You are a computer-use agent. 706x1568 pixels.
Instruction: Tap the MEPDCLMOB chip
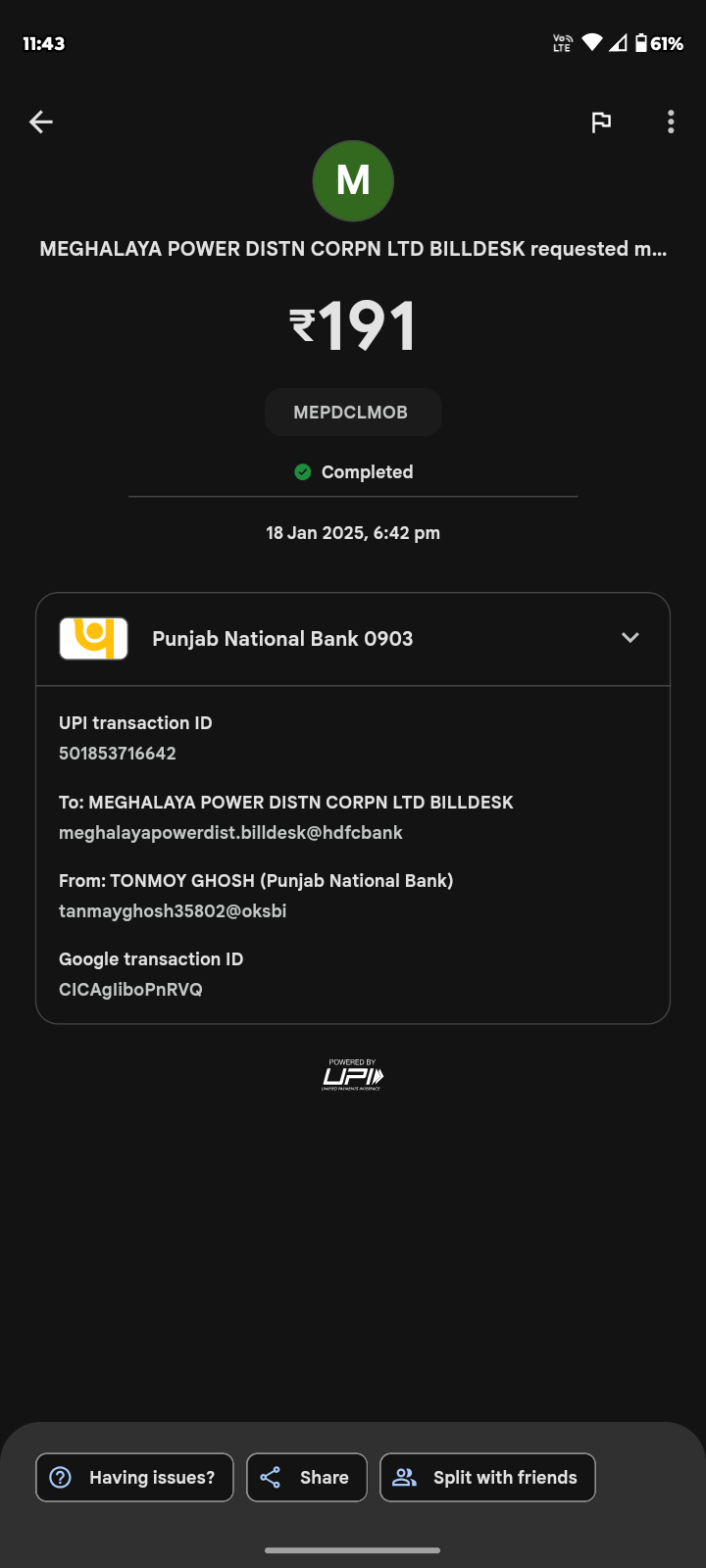tap(353, 413)
